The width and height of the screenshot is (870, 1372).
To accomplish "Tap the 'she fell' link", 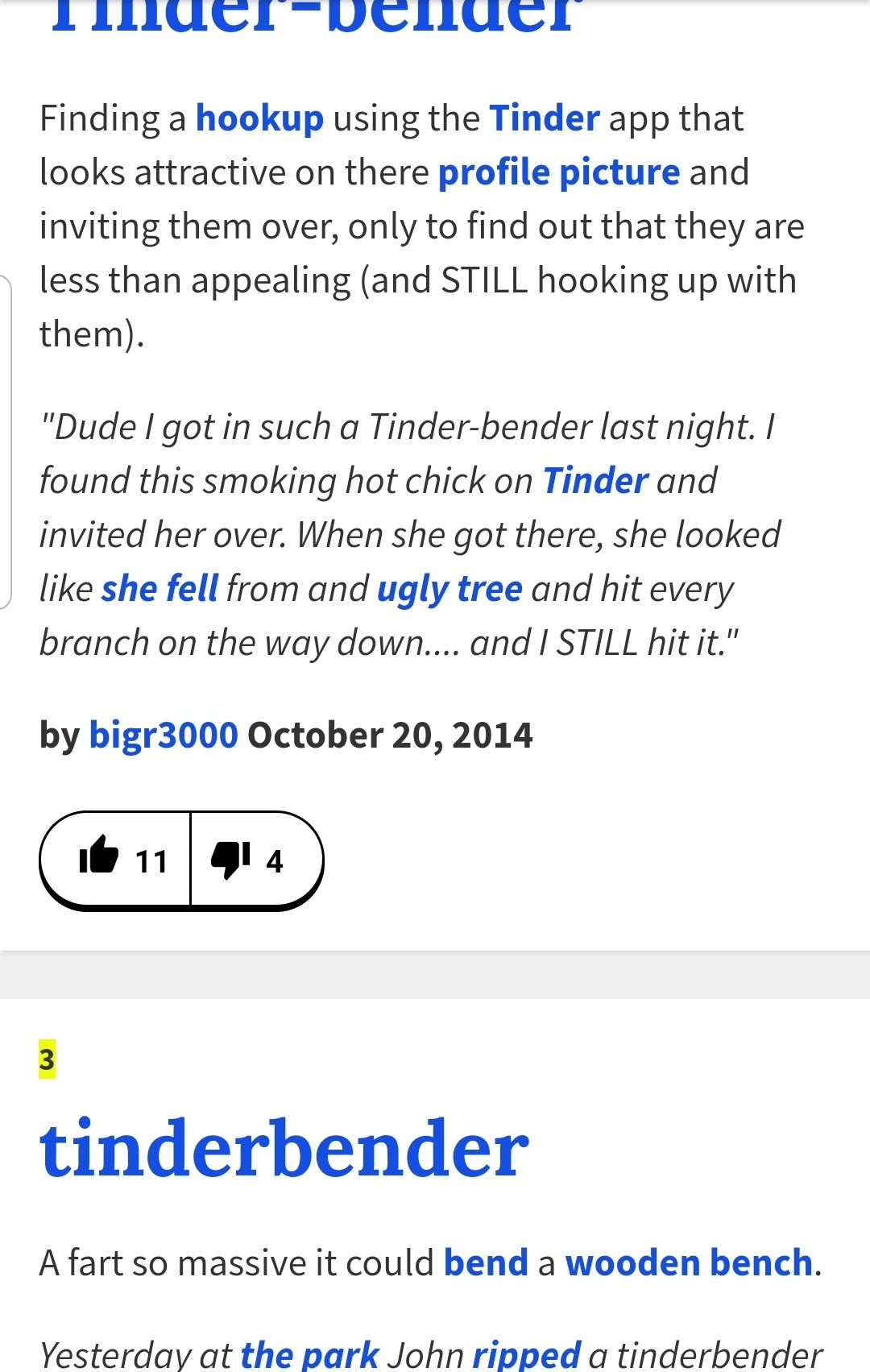I will 159,589.
